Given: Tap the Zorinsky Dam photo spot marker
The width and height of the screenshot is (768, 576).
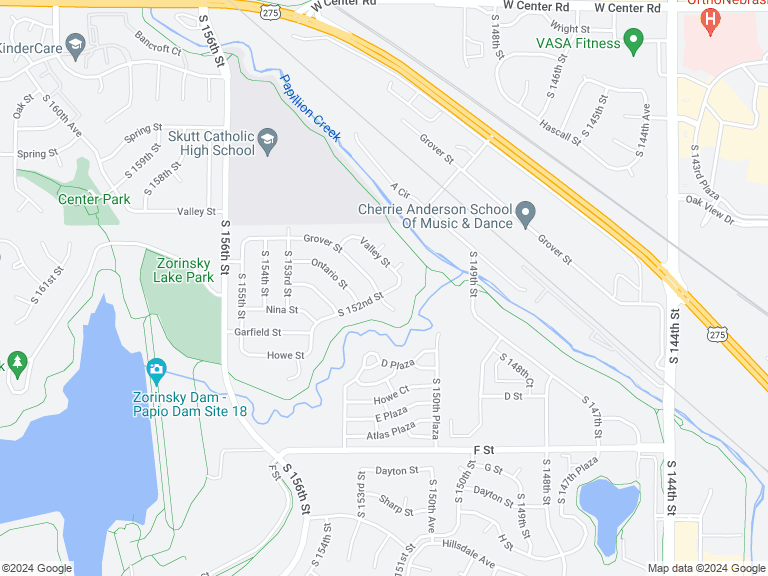Looking at the screenshot, I should pyautogui.click(x=155, y=370).
